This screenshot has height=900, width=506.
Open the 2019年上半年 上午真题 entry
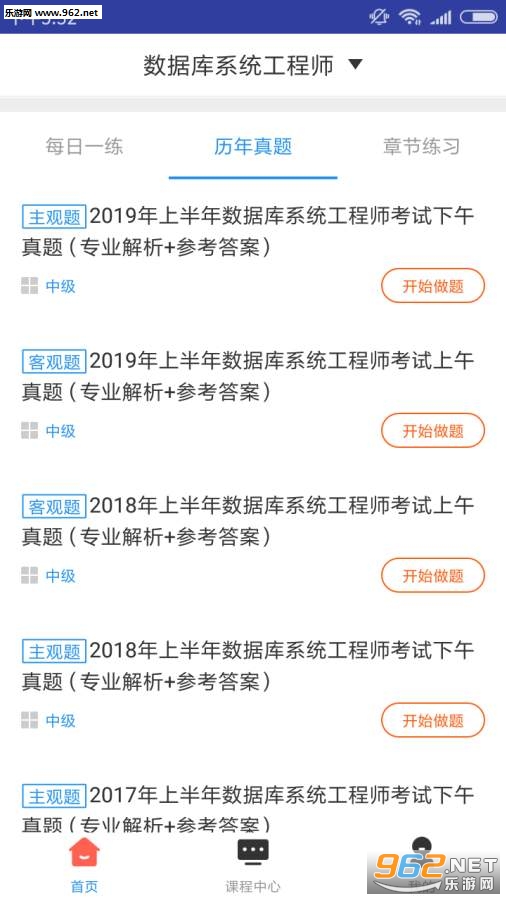tap(248, 377)
